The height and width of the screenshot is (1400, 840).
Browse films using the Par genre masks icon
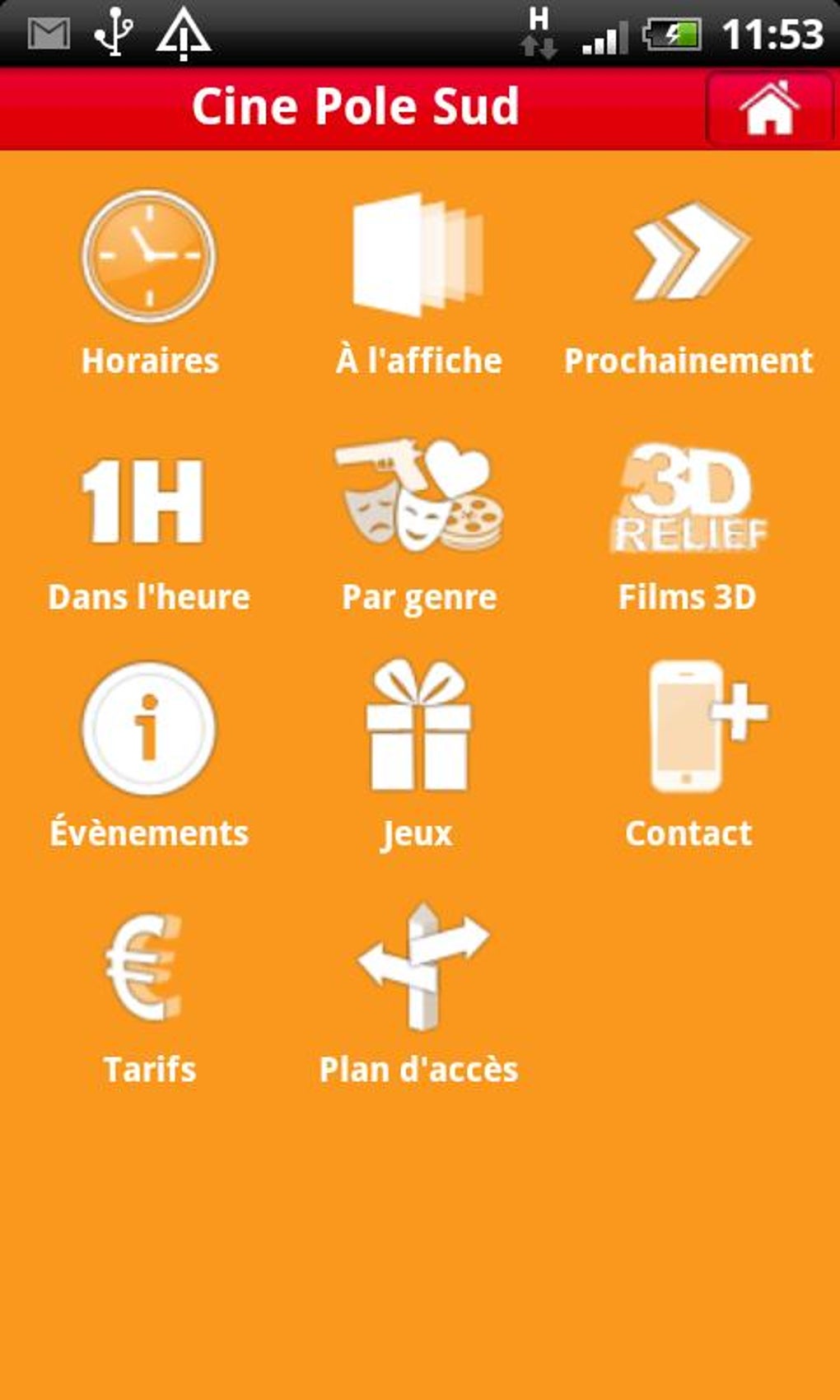[417, 498]
